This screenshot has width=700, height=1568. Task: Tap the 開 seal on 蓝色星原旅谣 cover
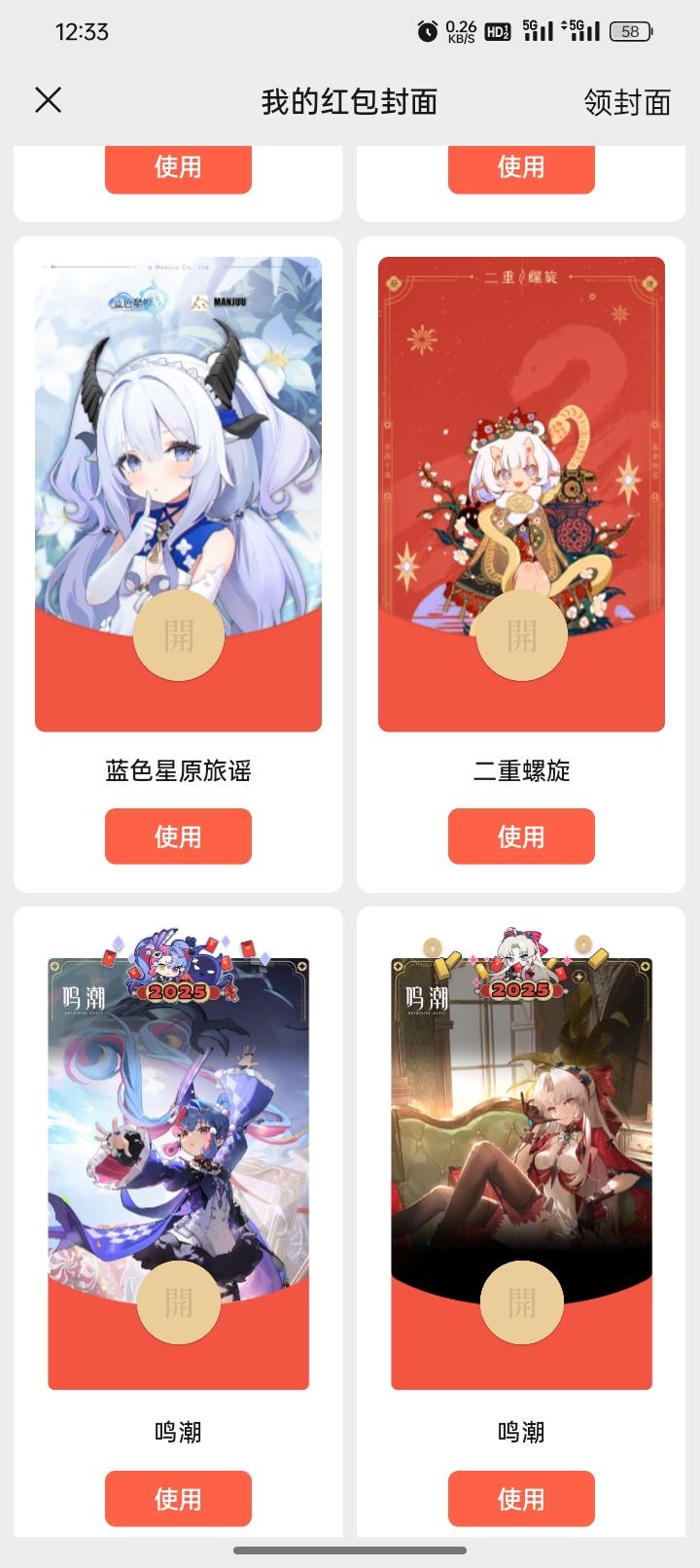(178, 635)
